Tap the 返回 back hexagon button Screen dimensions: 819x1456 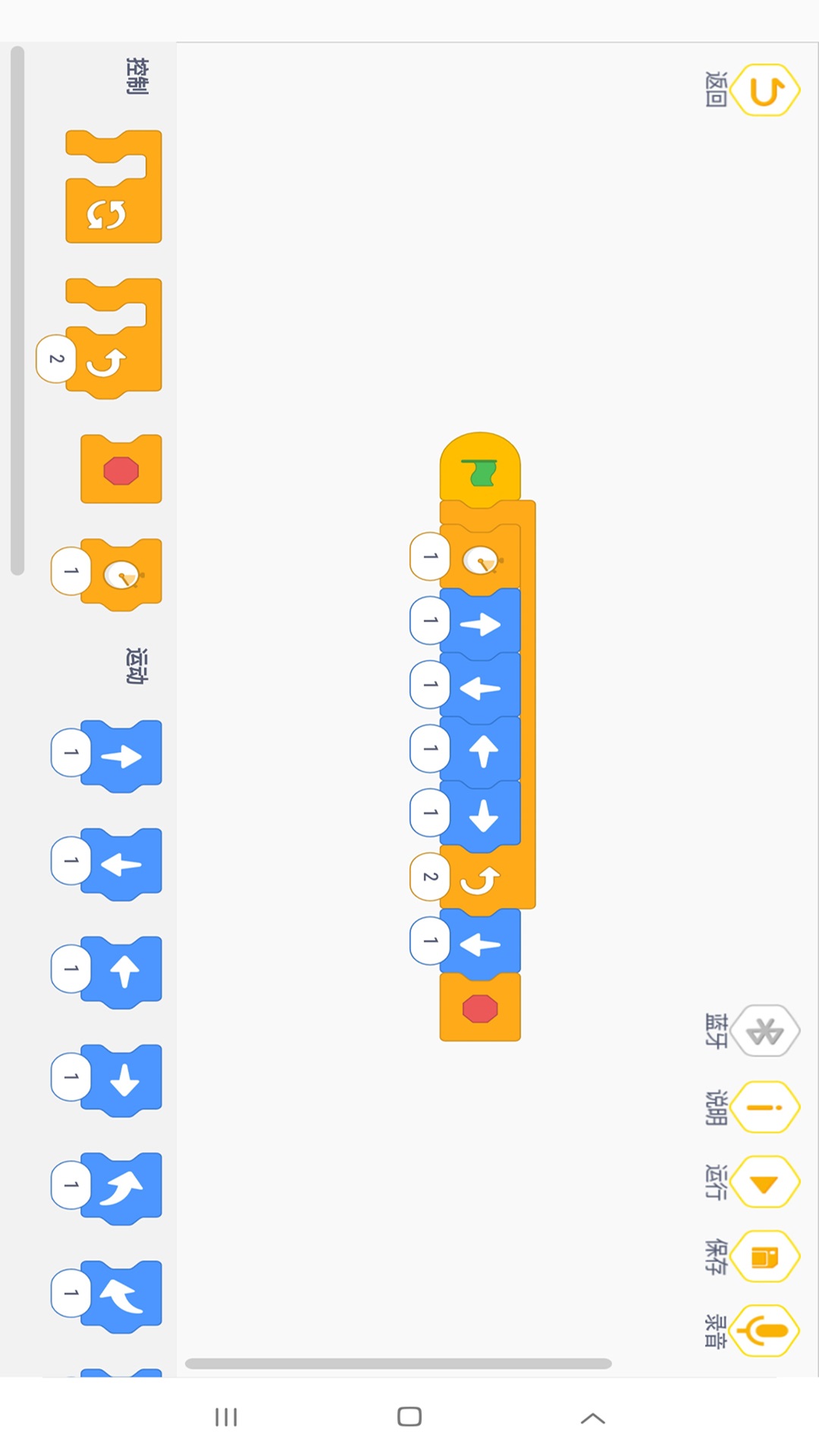coord(764,90)
